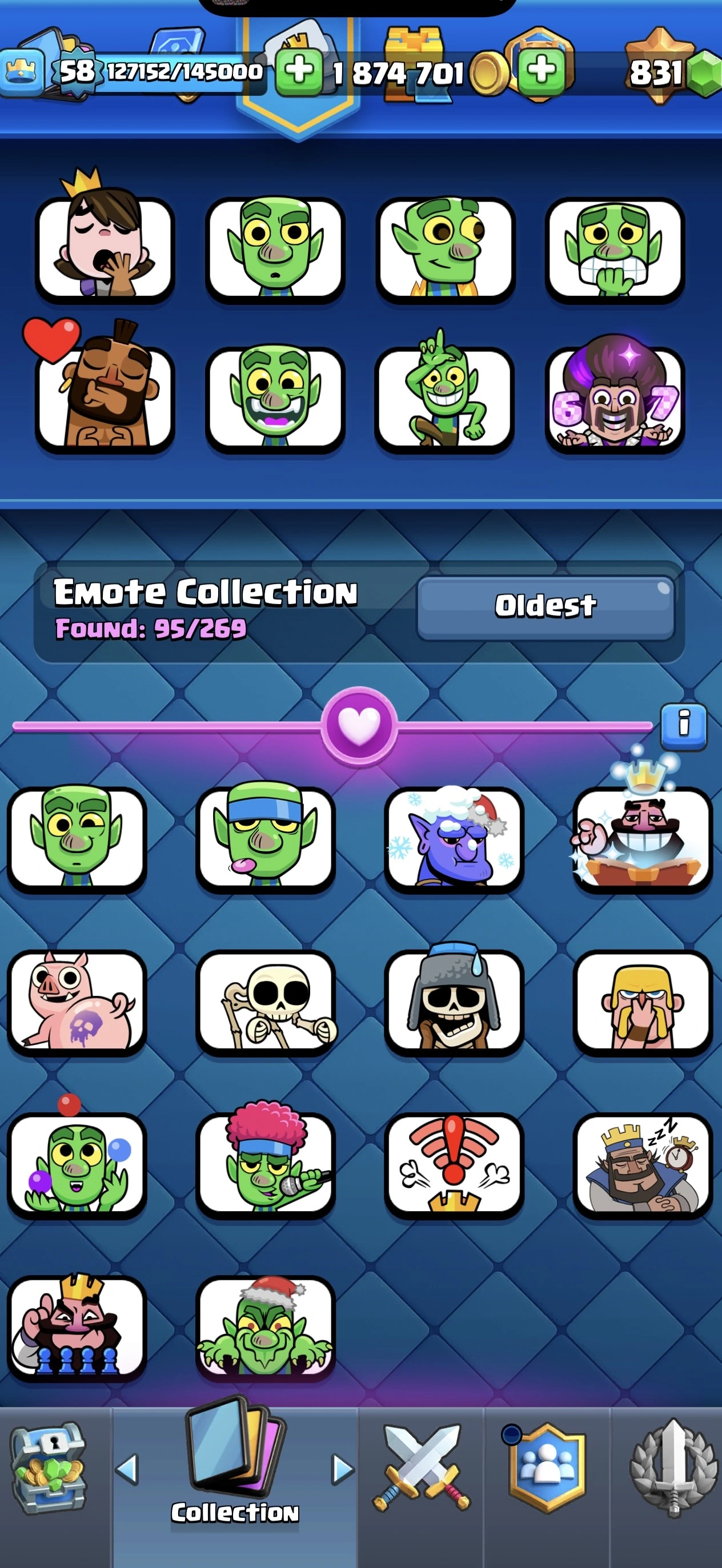Image resolution: width=722 pixels, height=1568 pixels.
Task: Choose the barbarian facepalm emote
Action: point(642,1003)
